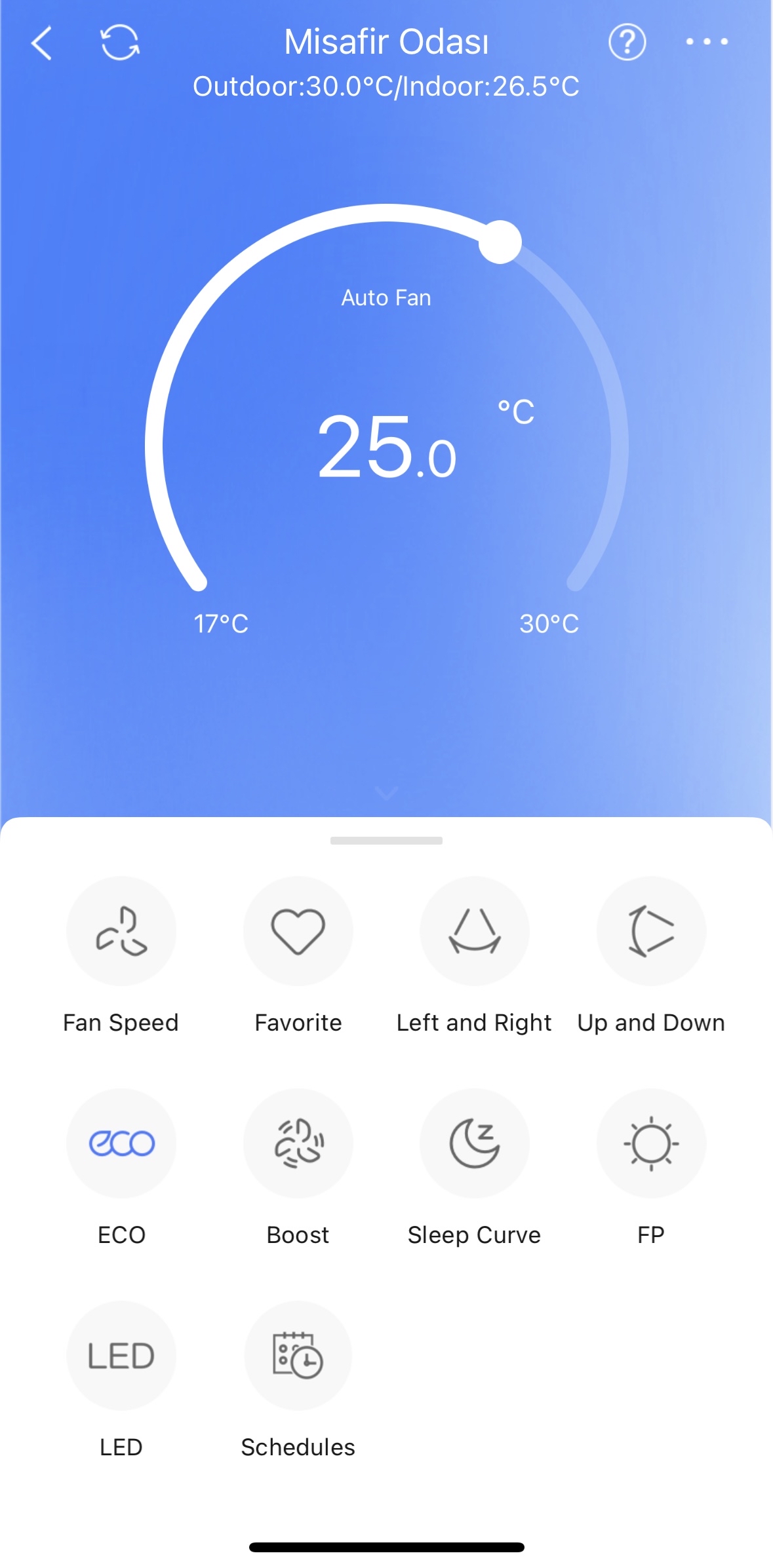The image size is (773, 1568).
Task: Tap the temperature dial handle
Action: click(500, 242)
